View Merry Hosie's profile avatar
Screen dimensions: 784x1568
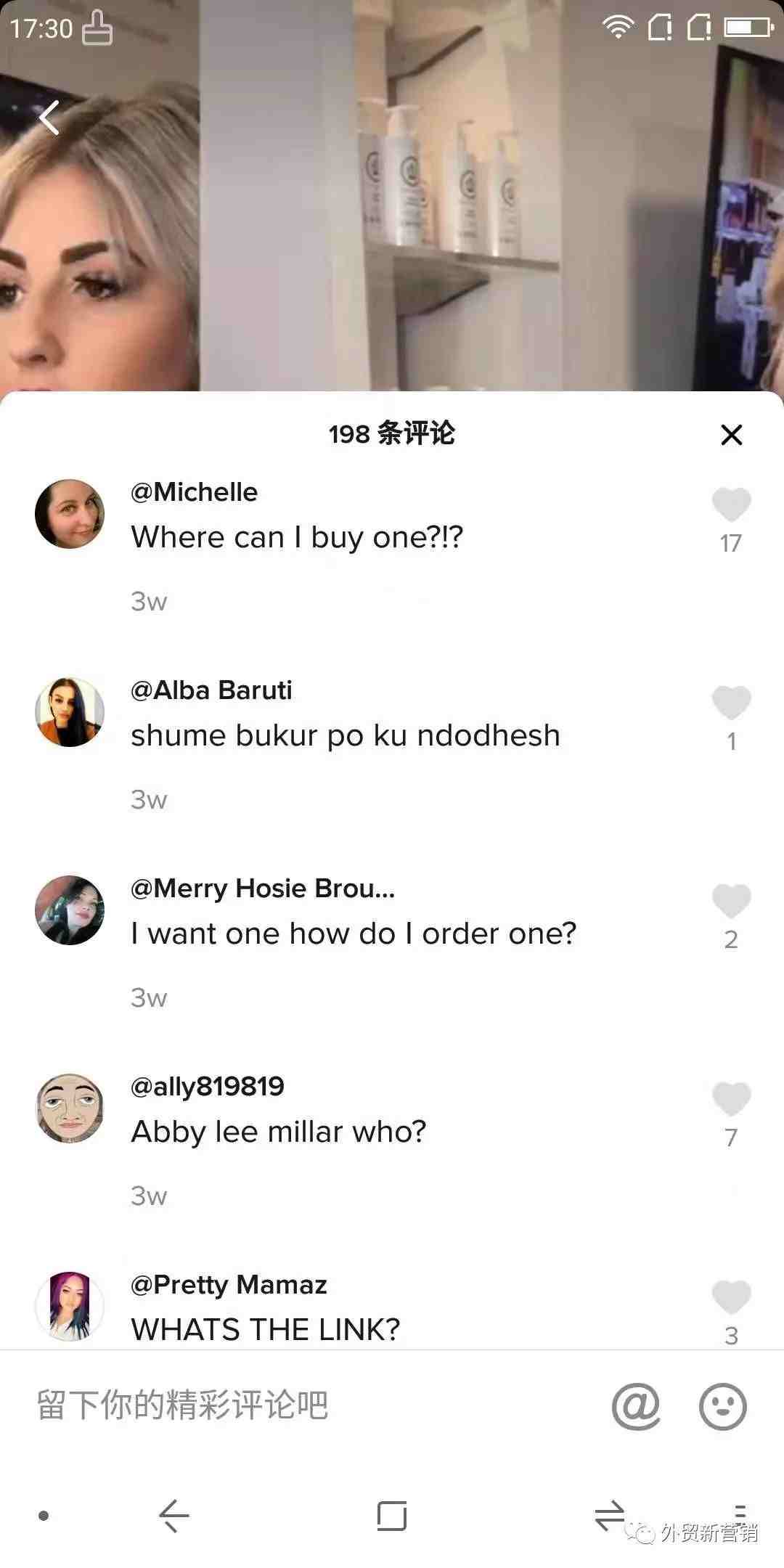[x=70, y=910]
